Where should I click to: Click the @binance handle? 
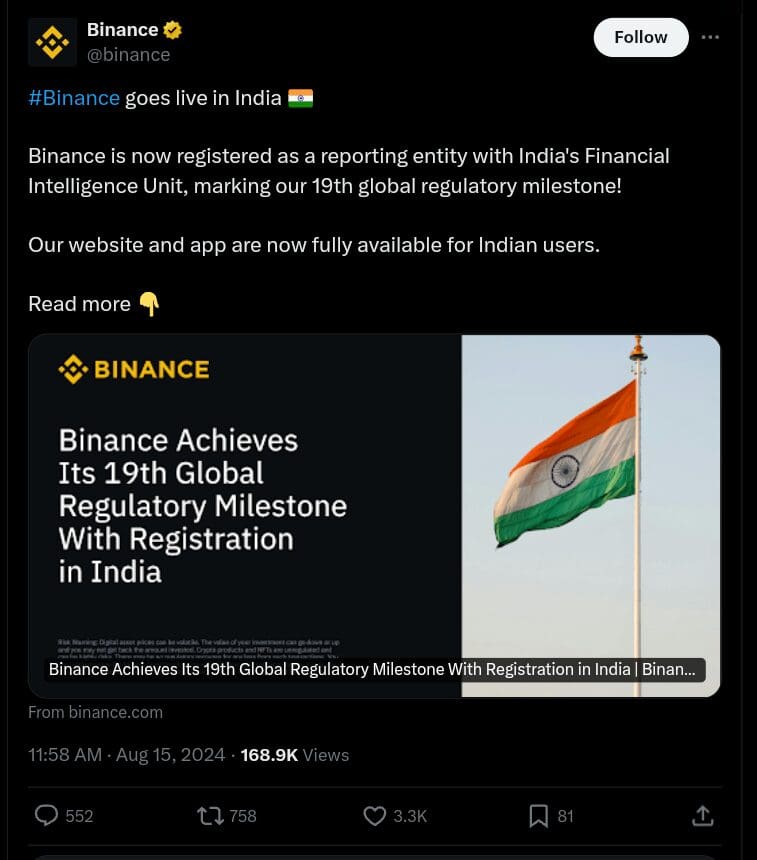[128, 54]
